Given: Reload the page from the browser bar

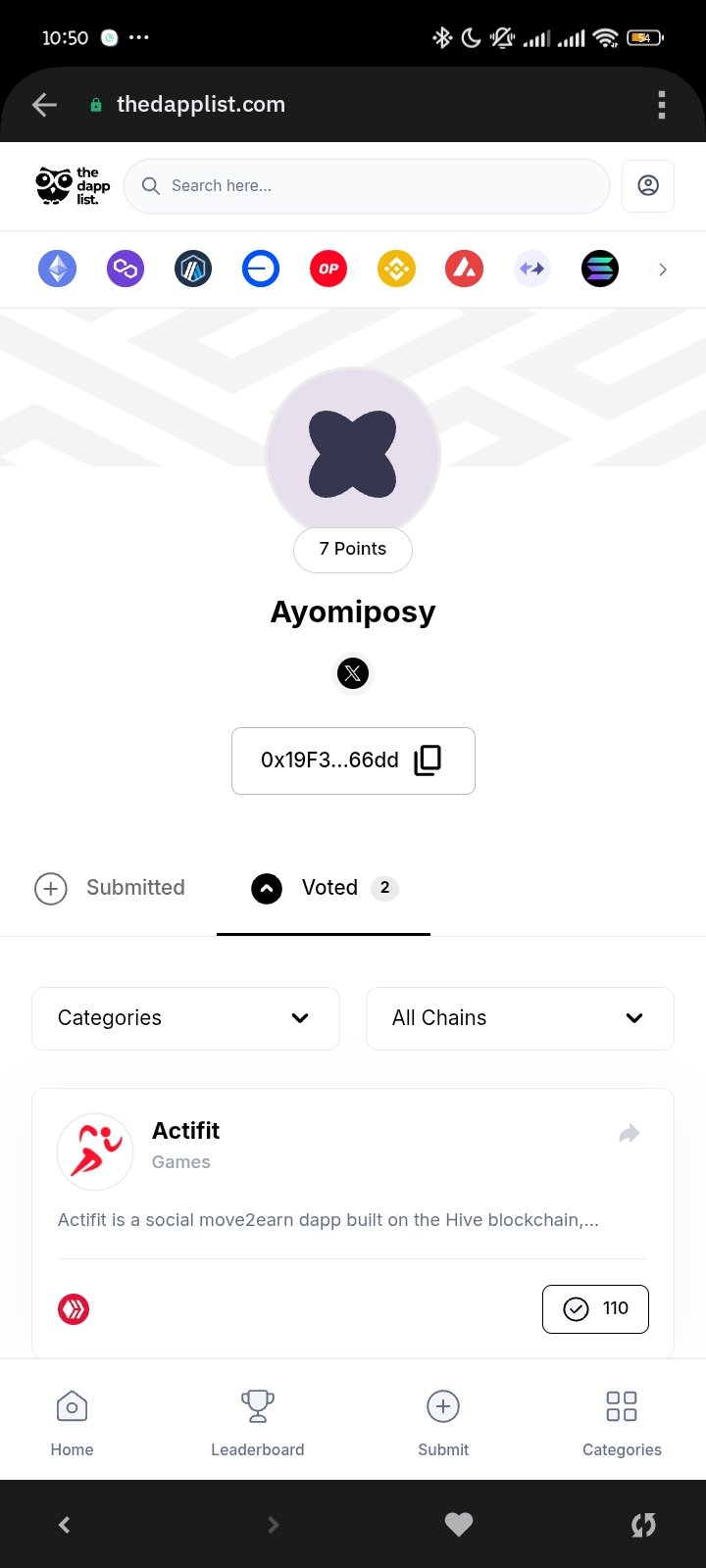Looking at the screenshot, I should [643, 1525].
